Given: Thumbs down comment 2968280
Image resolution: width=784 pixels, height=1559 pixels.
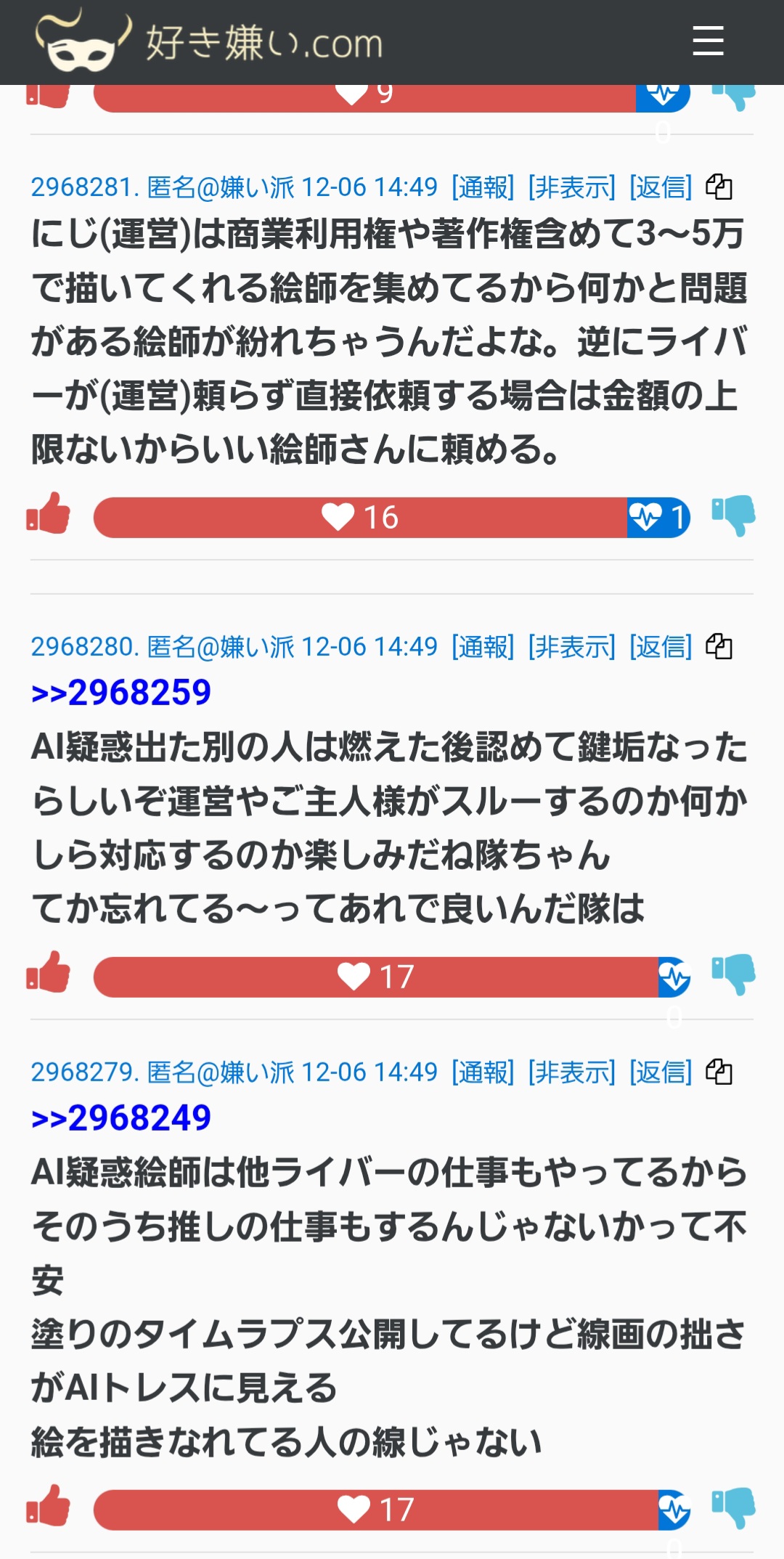Looking at the screenshot, I should point(733,974).
